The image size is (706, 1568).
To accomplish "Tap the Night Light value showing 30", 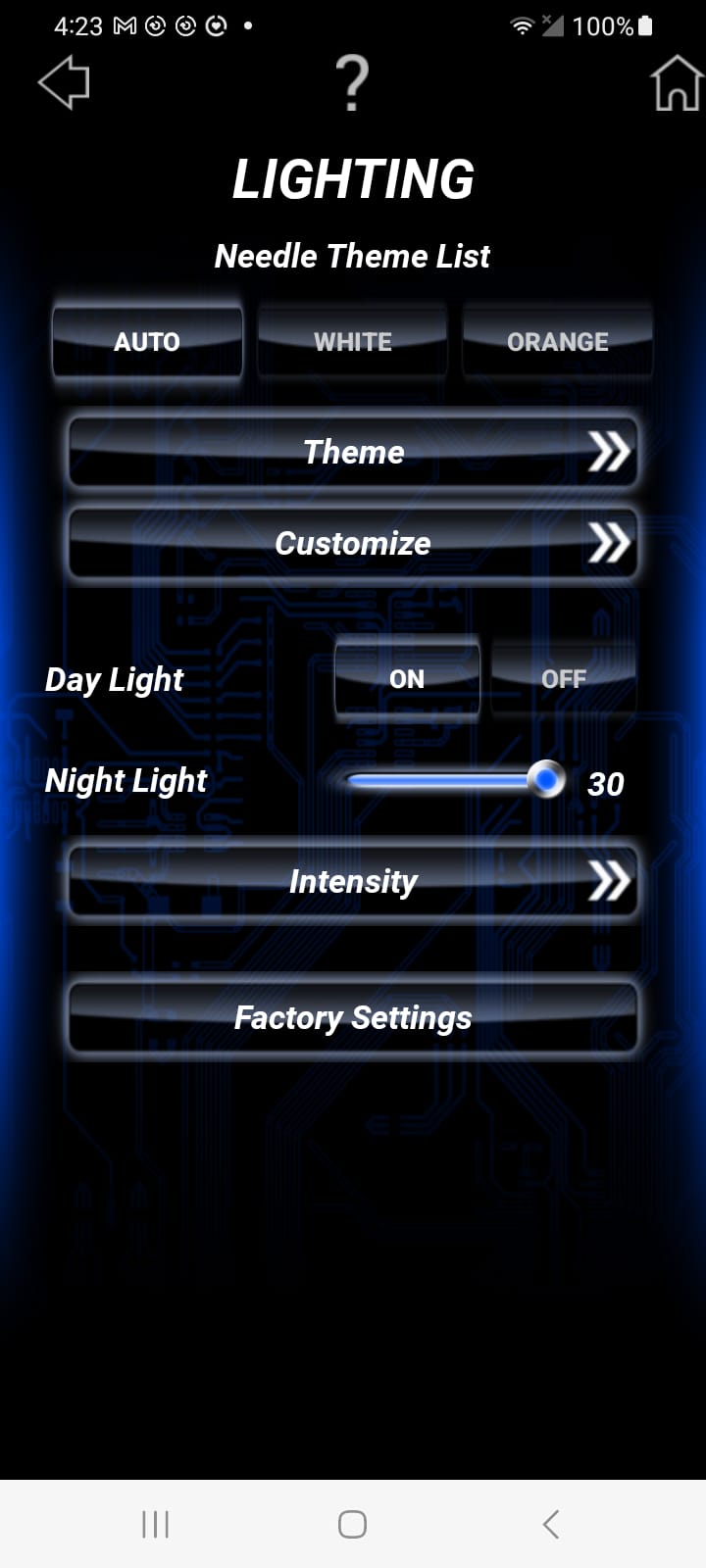I will click(x=609, y=782).
